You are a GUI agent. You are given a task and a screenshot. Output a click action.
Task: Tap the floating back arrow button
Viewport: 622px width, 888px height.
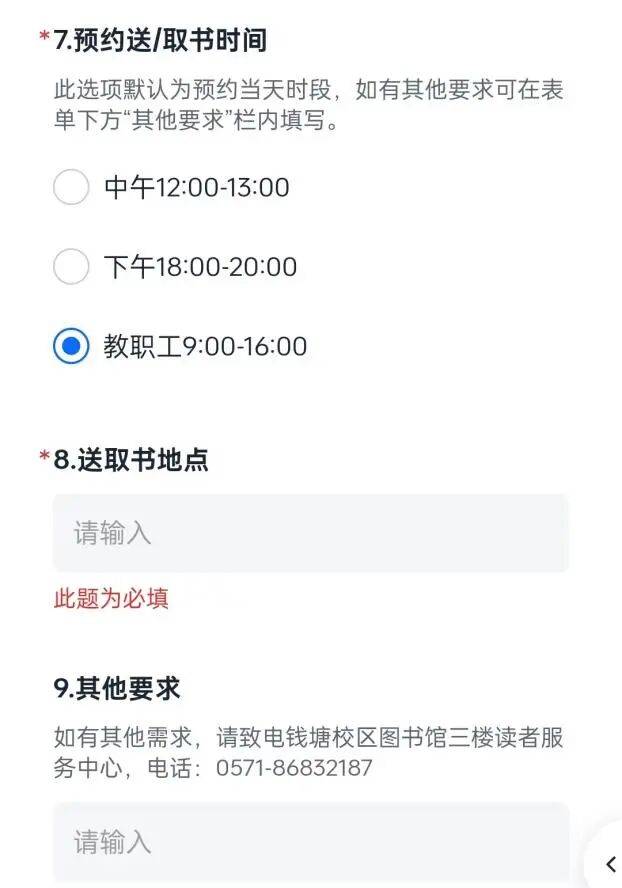click(609, 864)
